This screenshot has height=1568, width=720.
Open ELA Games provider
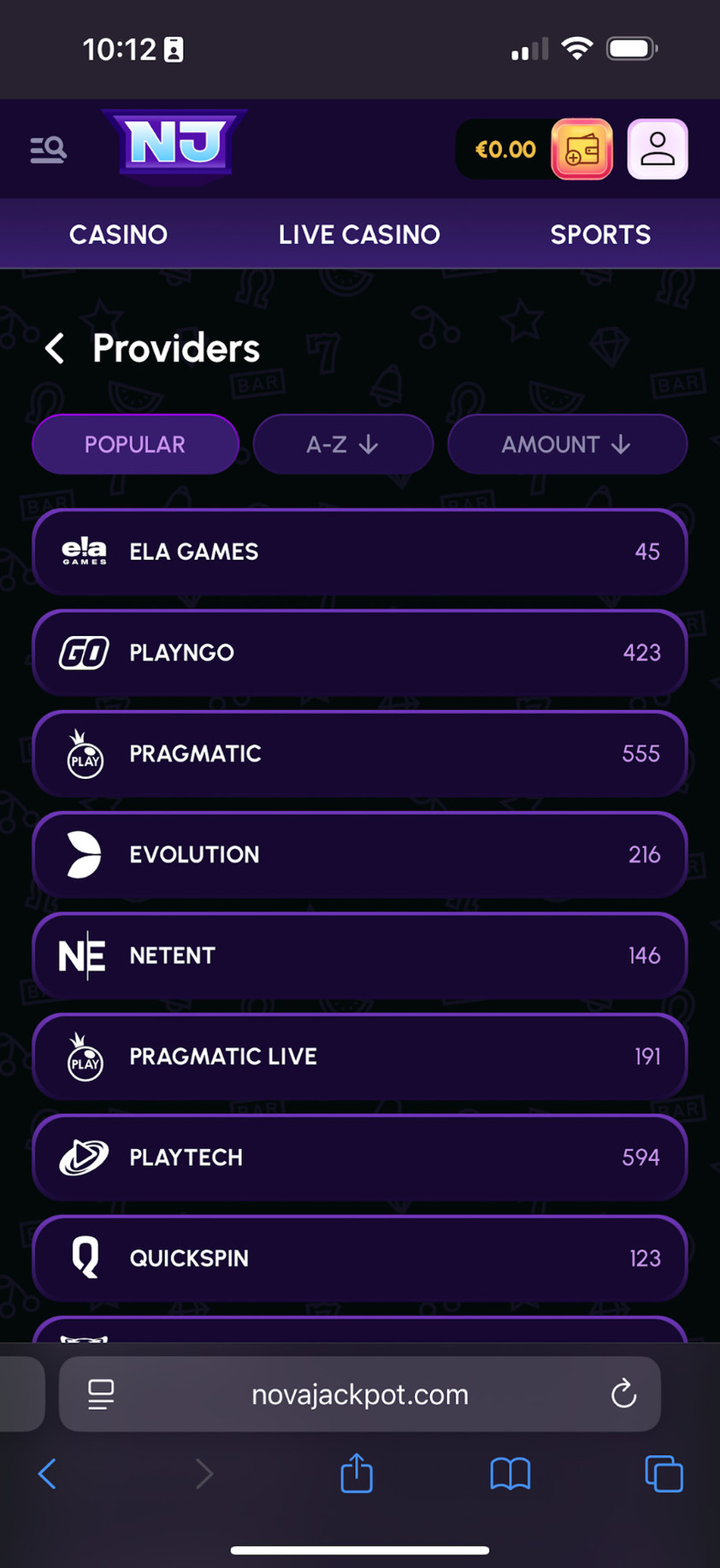coord(359,551)
